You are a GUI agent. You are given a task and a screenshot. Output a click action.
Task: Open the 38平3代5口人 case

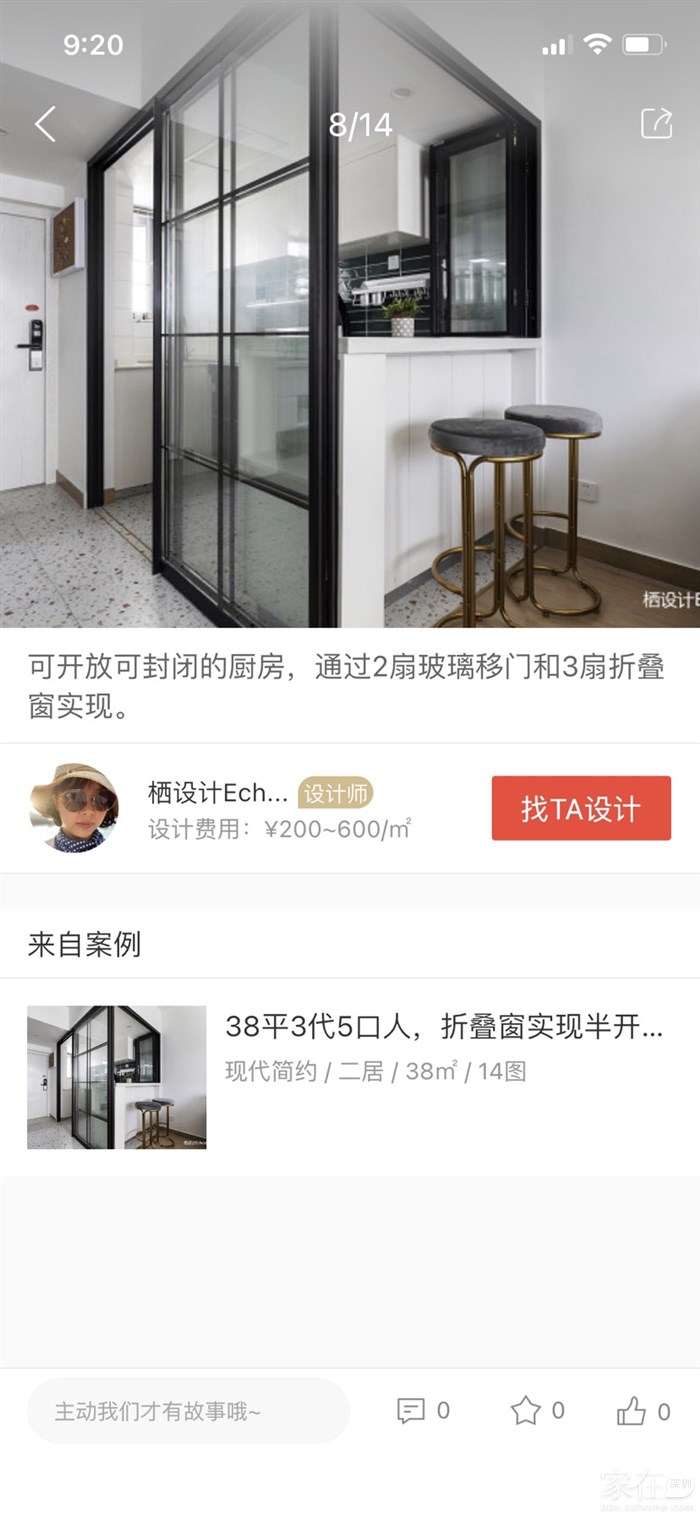(443, 1027)
